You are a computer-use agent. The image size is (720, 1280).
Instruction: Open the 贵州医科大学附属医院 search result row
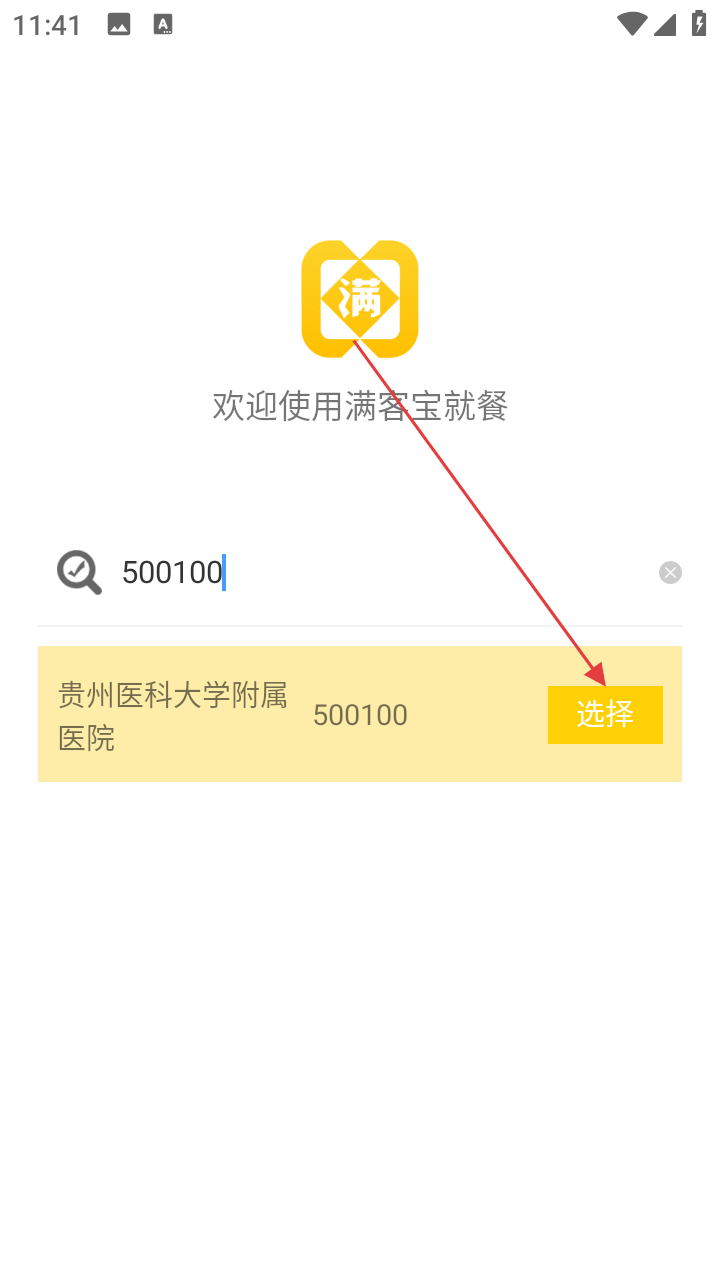tap(250, 715)
